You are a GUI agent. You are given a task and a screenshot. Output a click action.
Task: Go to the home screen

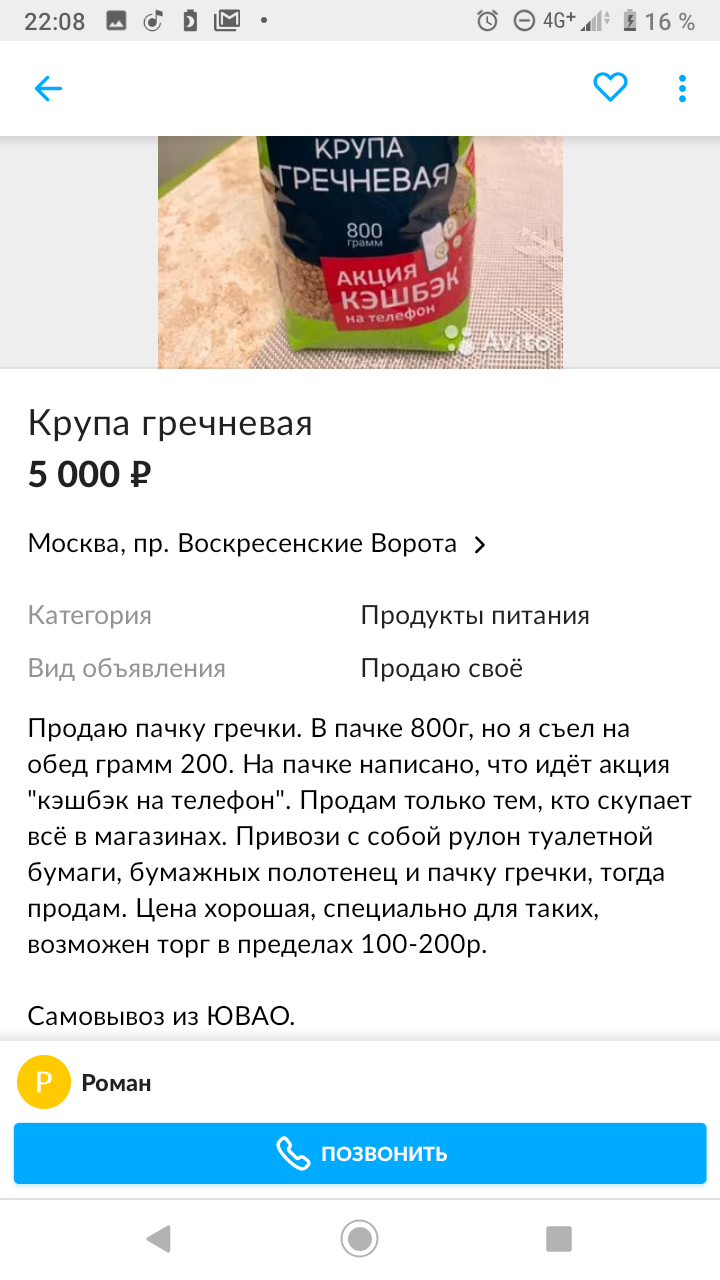(x=359, y=1239)
